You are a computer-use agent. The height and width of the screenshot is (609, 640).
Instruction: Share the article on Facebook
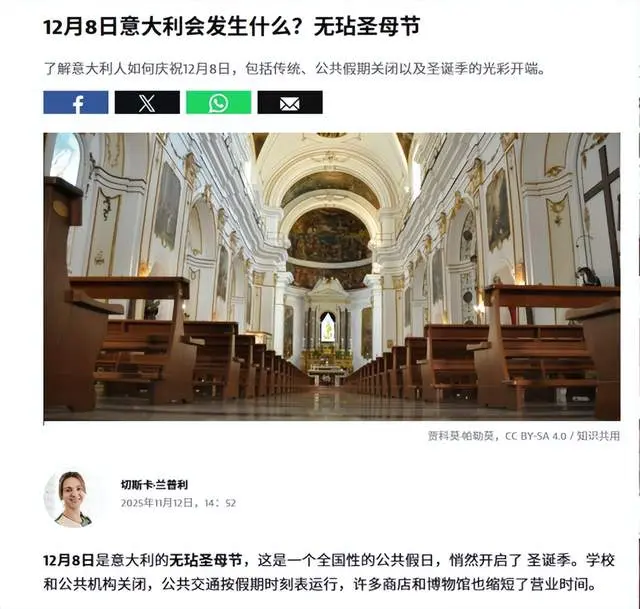tap(76, 102)
